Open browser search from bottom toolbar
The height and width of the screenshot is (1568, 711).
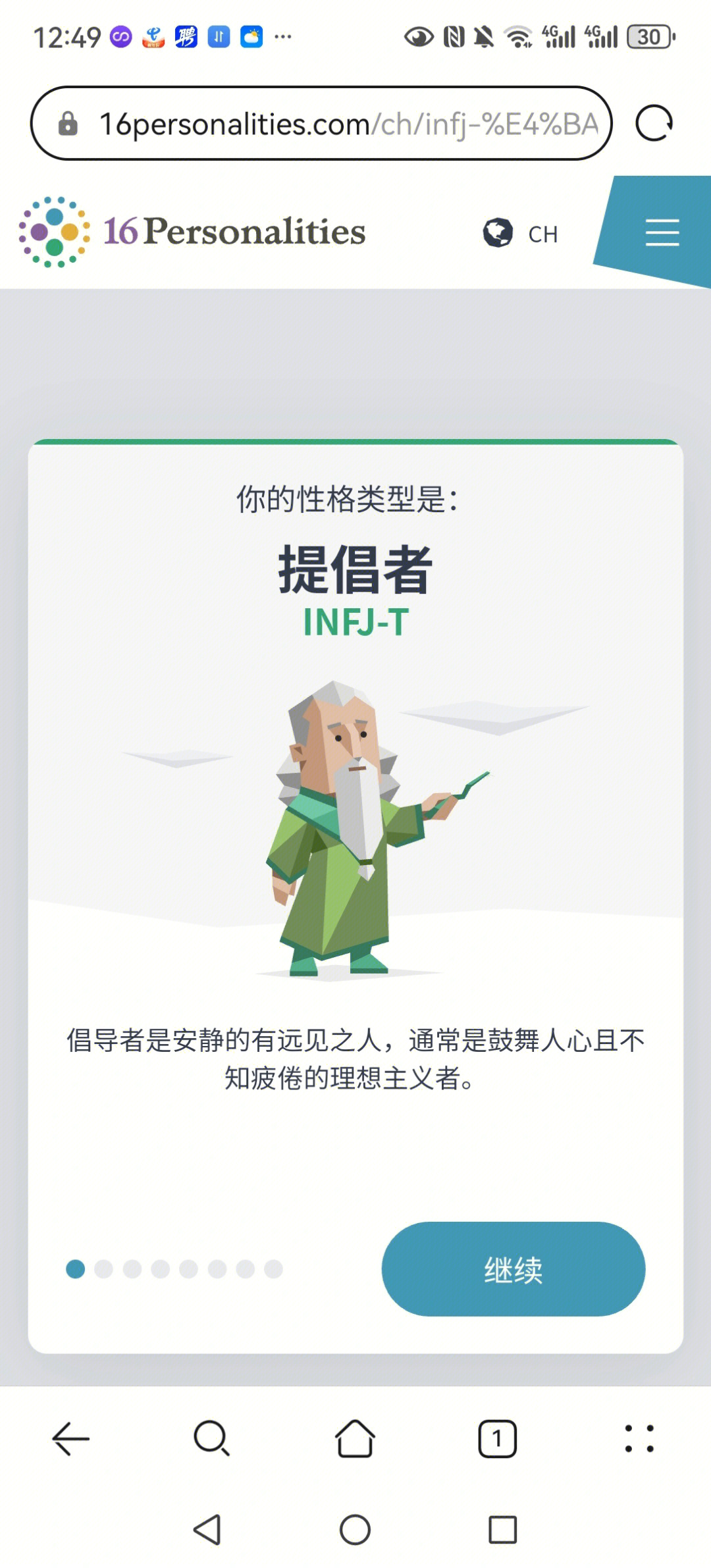pos(212,1438)
